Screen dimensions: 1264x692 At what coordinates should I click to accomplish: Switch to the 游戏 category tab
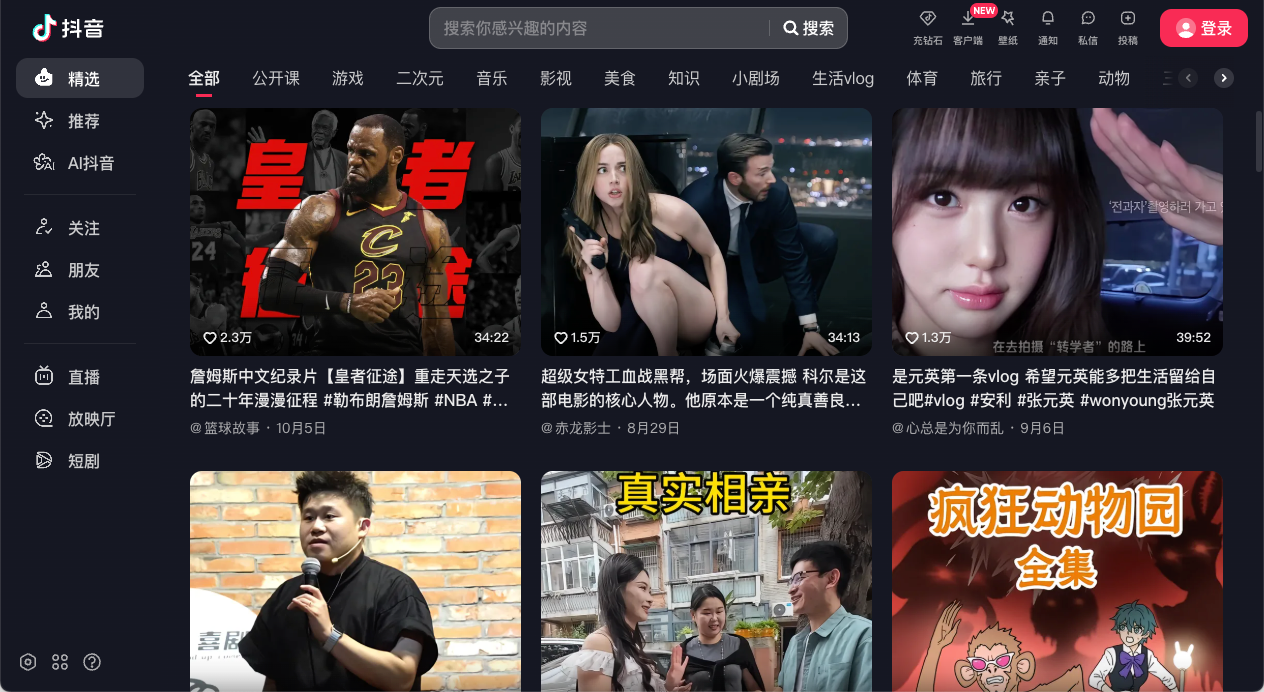pos(348,78)
